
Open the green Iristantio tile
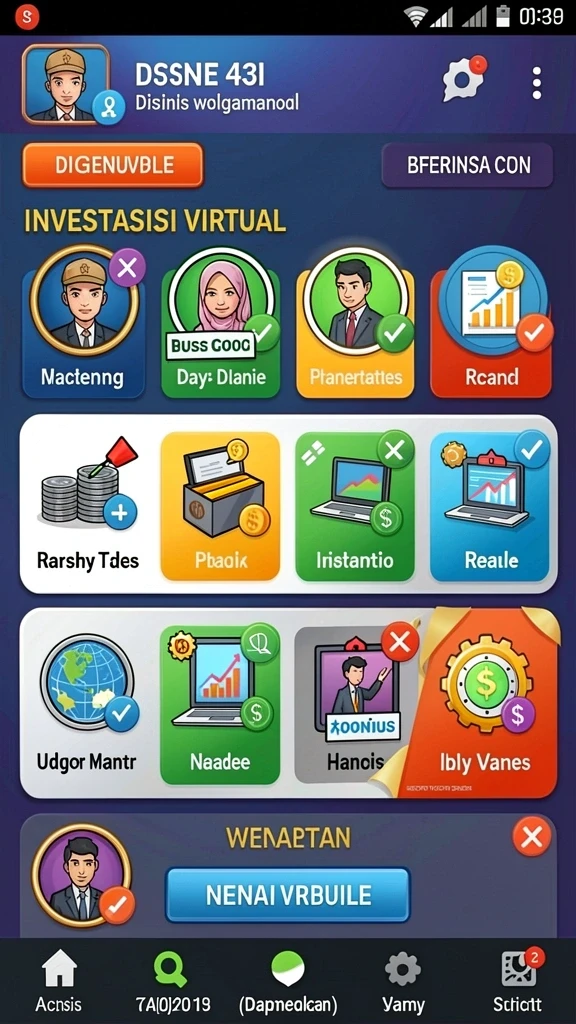355,505
